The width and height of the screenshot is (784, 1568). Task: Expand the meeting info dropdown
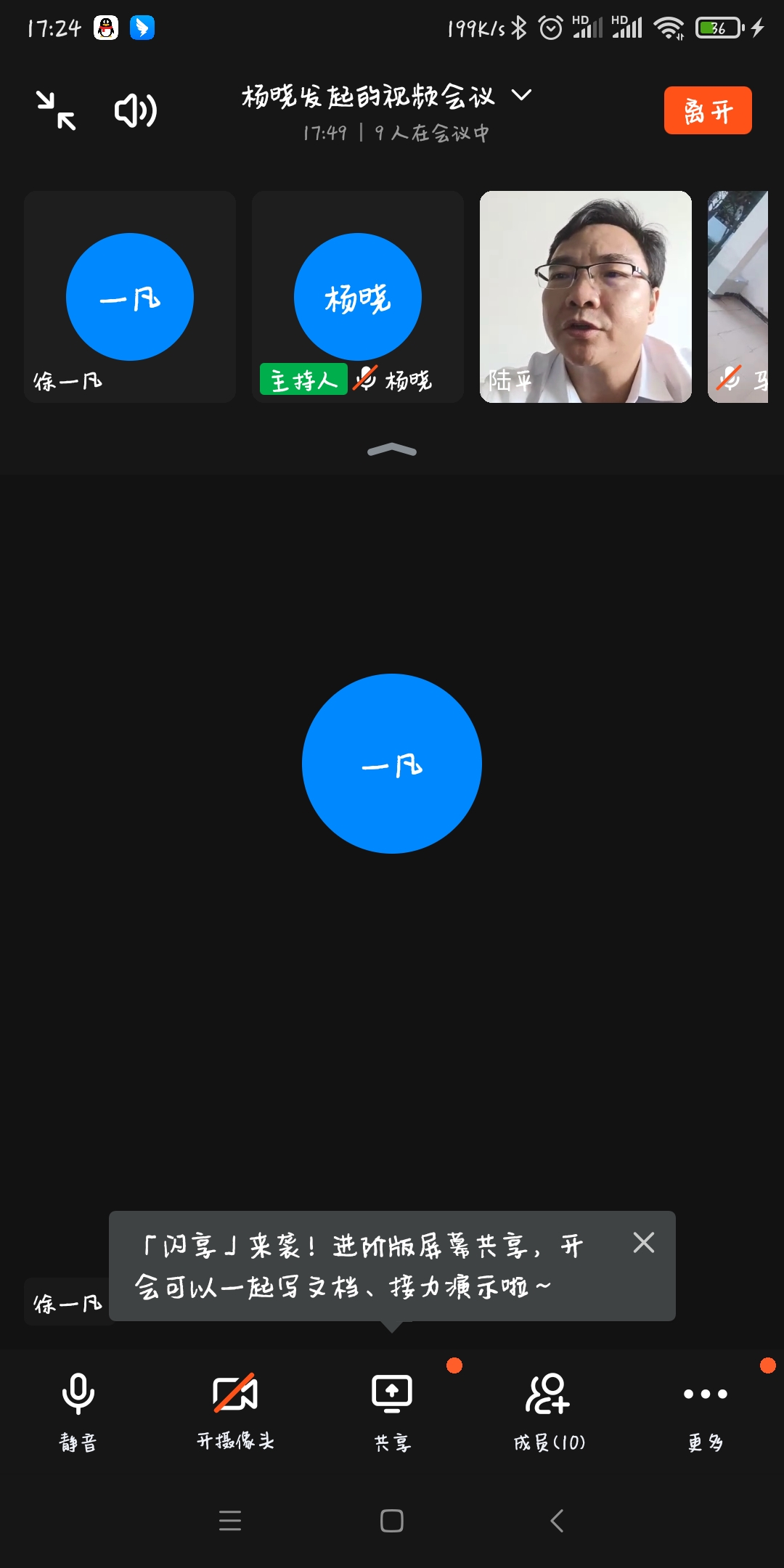[x=521, y=95]
